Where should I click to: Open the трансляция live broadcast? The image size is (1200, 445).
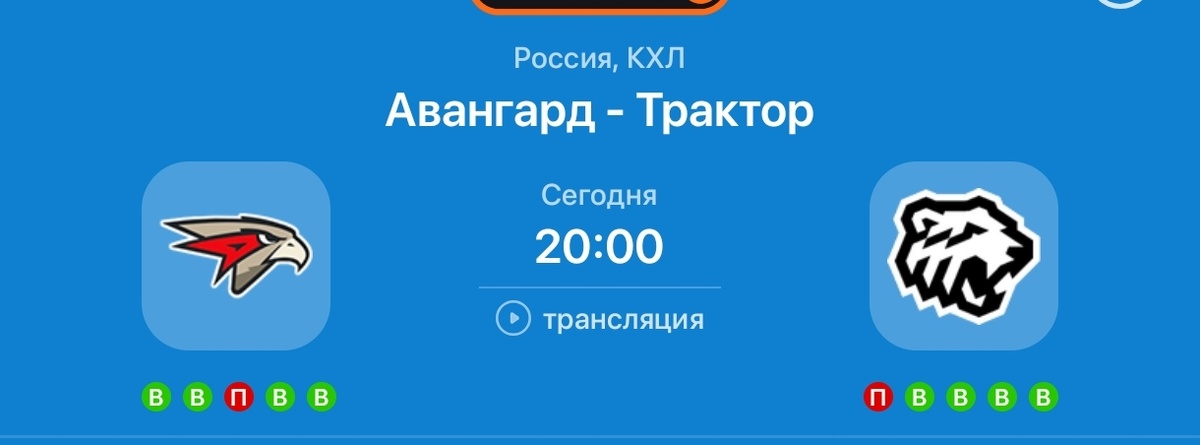[x=600, y=319]
